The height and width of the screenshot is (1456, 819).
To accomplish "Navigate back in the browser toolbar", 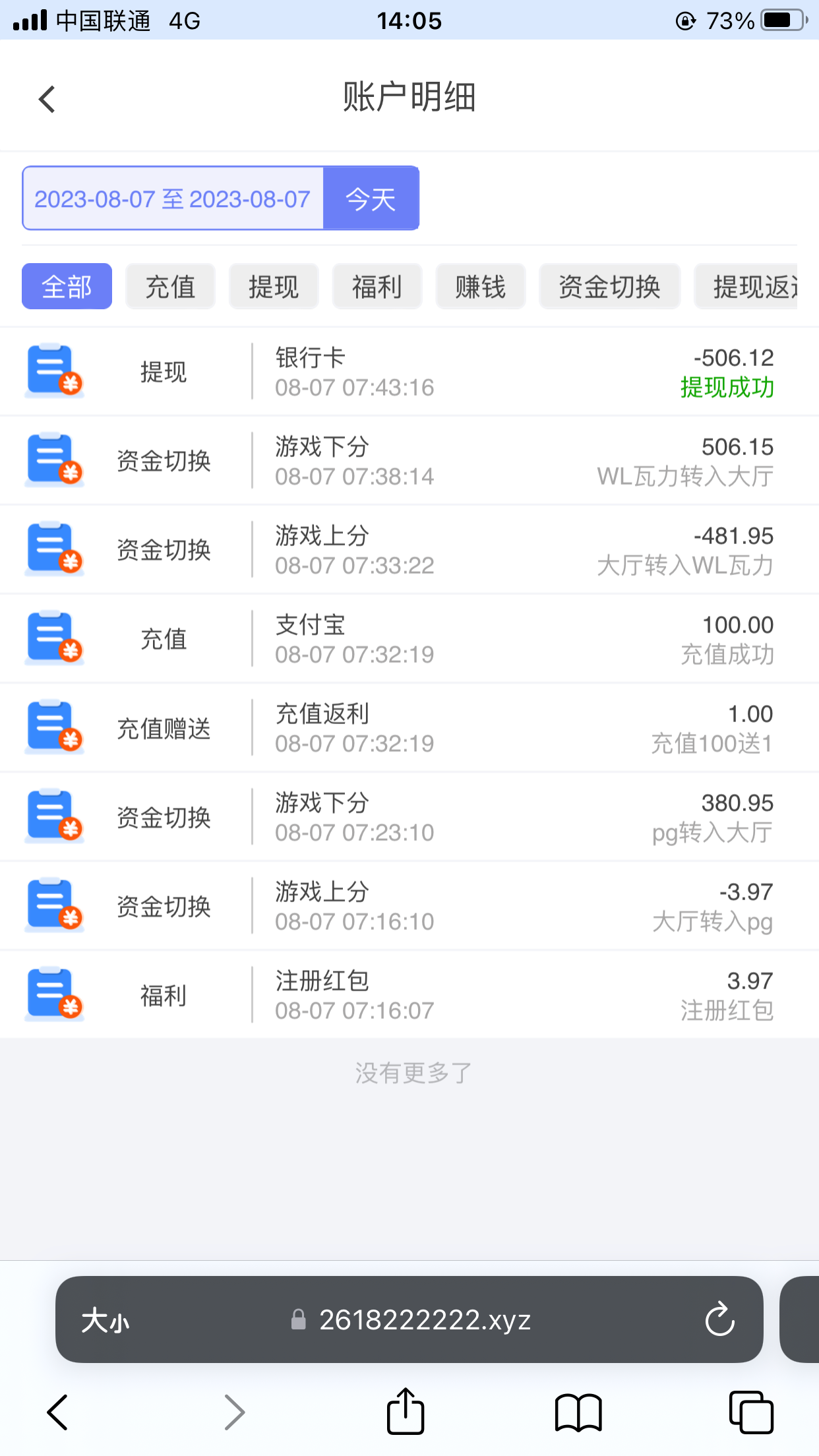I will 58,1412.
